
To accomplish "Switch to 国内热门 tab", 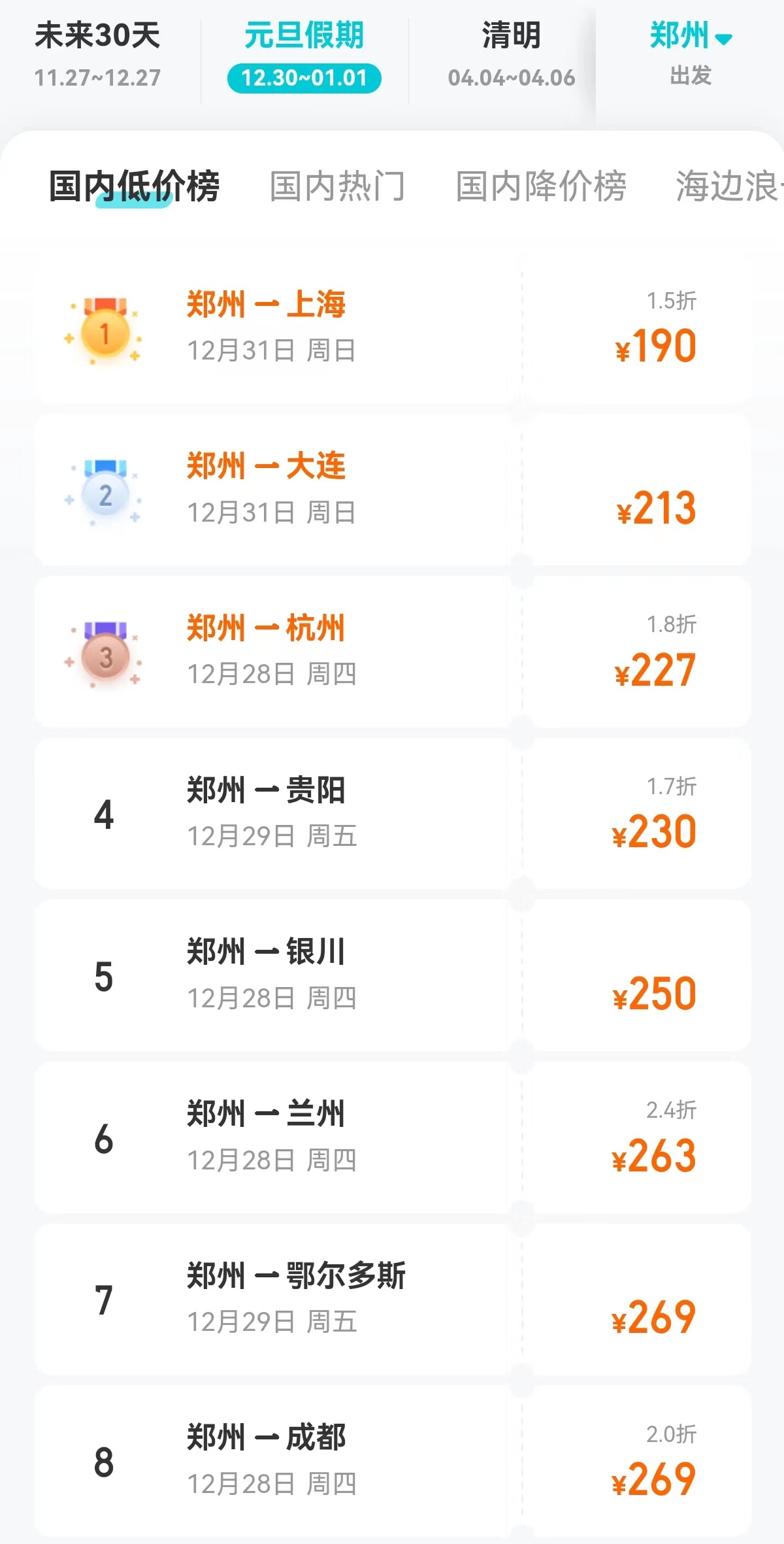I will click(x=337, y=186).
